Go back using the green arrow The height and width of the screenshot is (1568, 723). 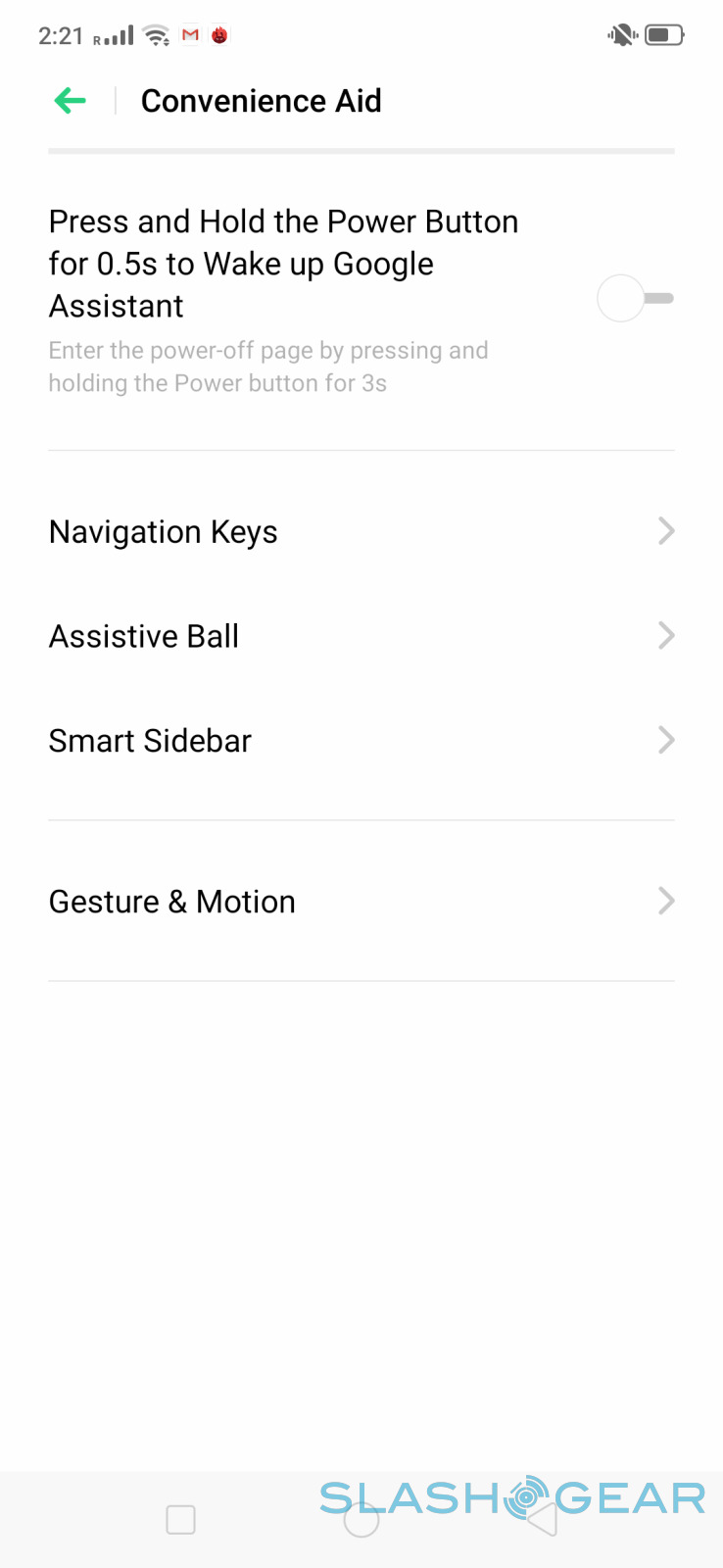pyautogui.click(x=71, y=101)
